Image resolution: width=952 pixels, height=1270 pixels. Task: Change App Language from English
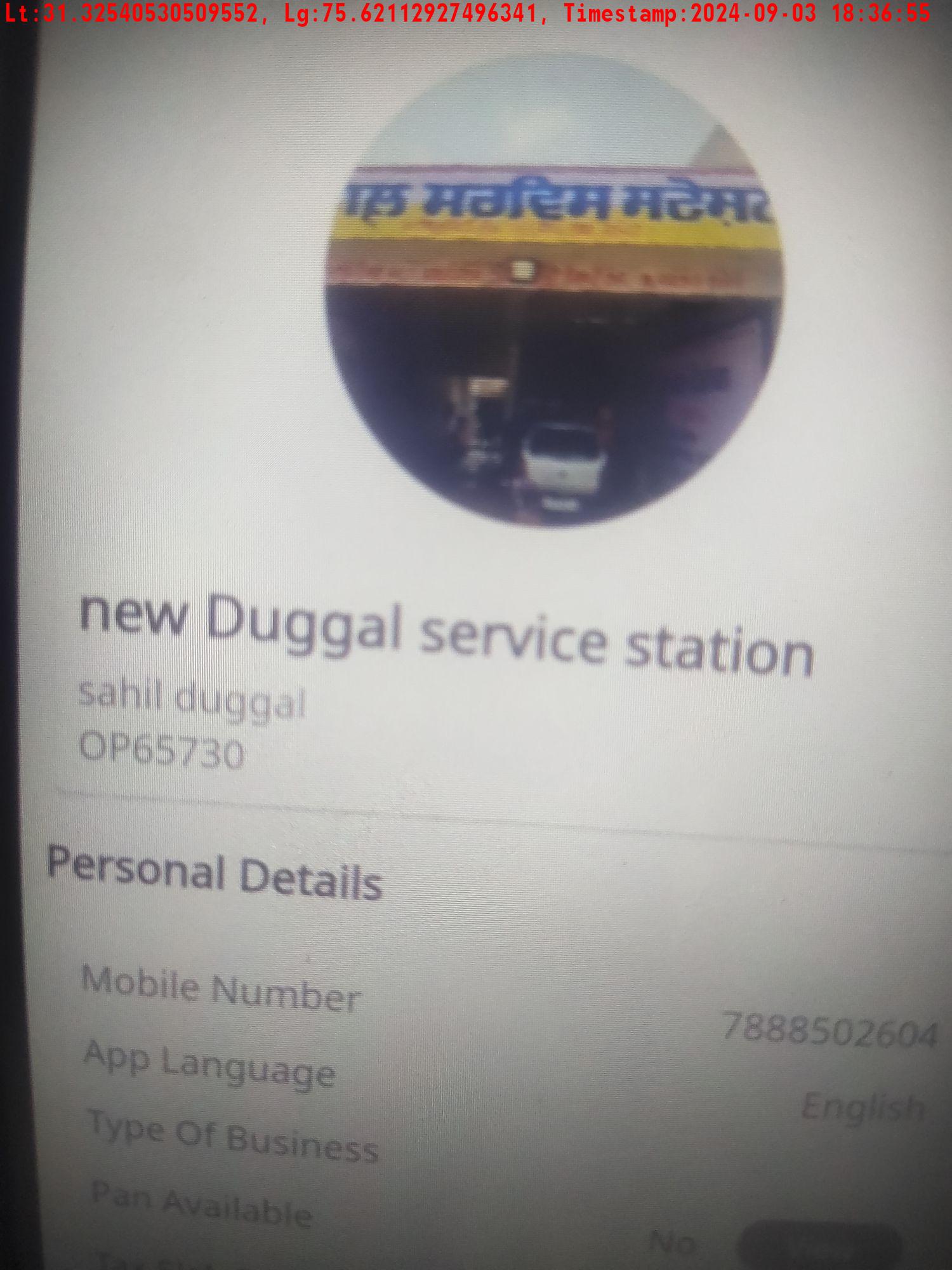pos(862,1107)
